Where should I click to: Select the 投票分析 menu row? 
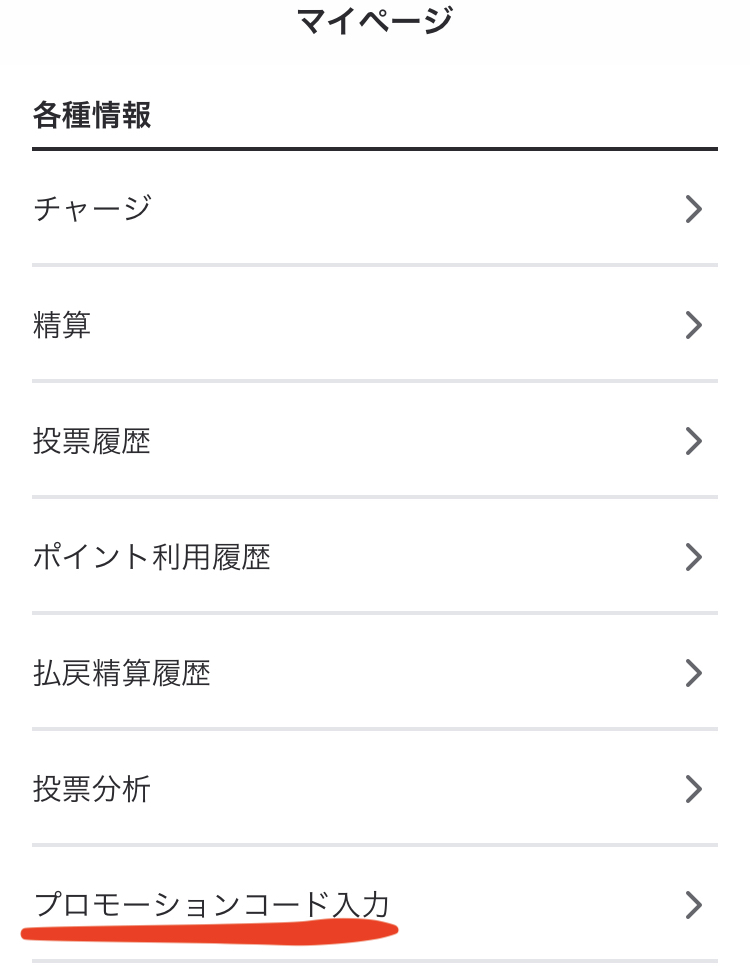tap(92, 789)
